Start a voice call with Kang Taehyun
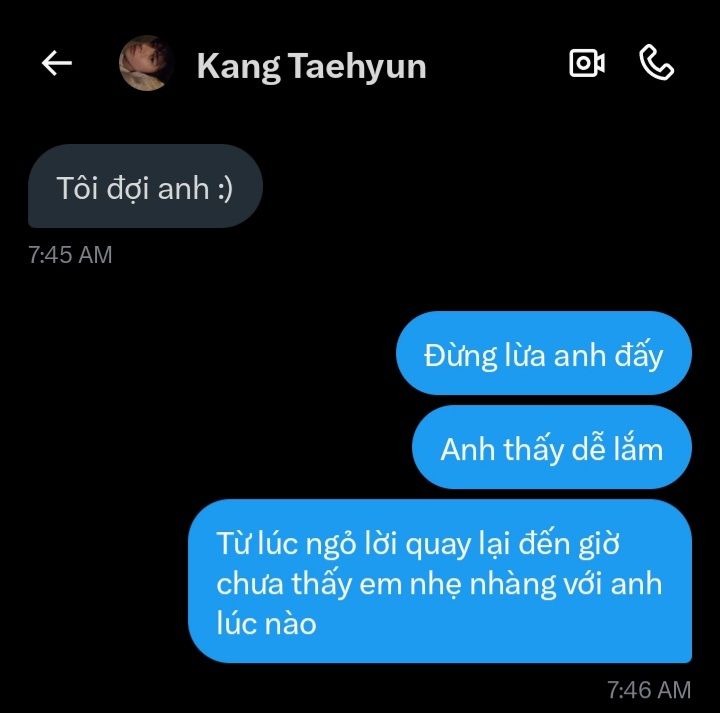 pyautogui.click(x=656, y=64)
